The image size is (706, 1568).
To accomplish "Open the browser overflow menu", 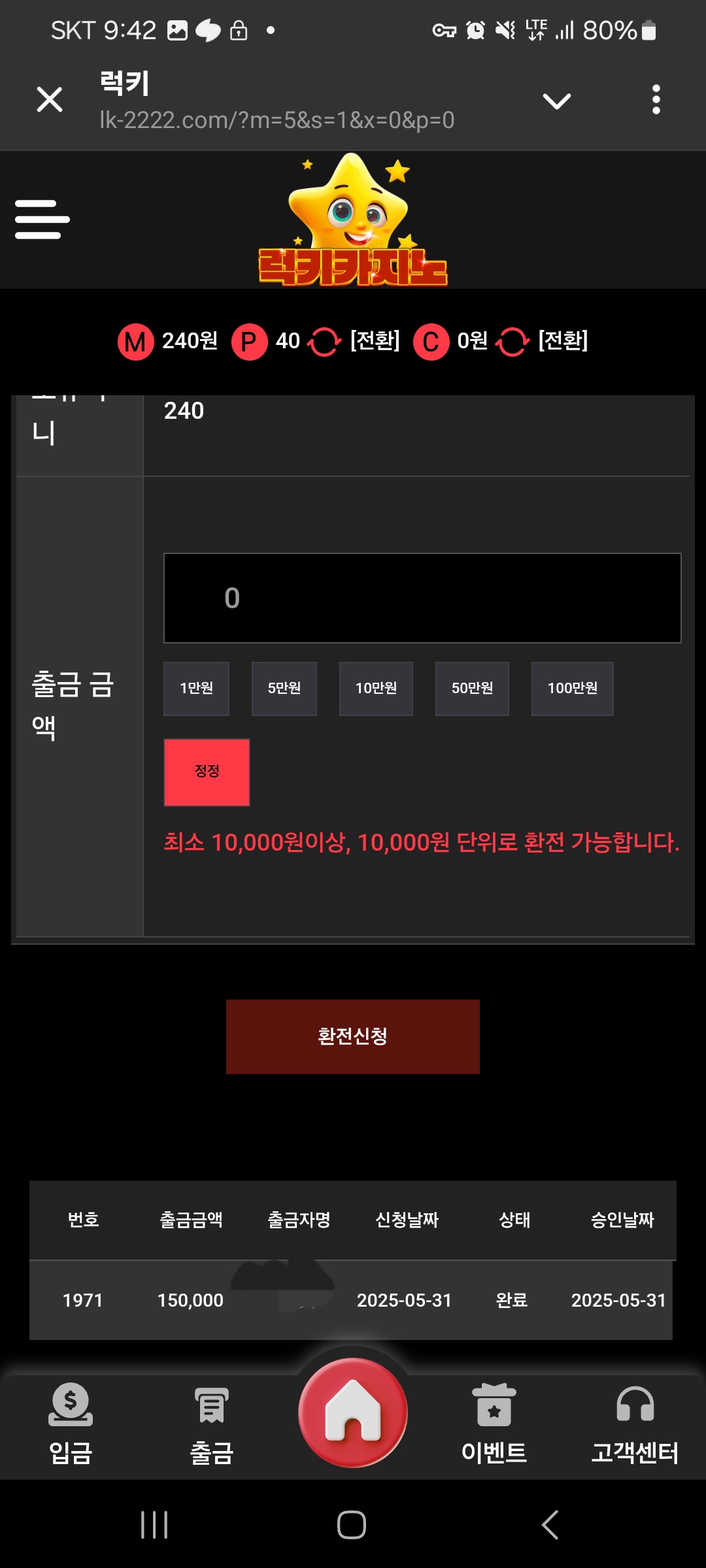I will tap(656, 100).
